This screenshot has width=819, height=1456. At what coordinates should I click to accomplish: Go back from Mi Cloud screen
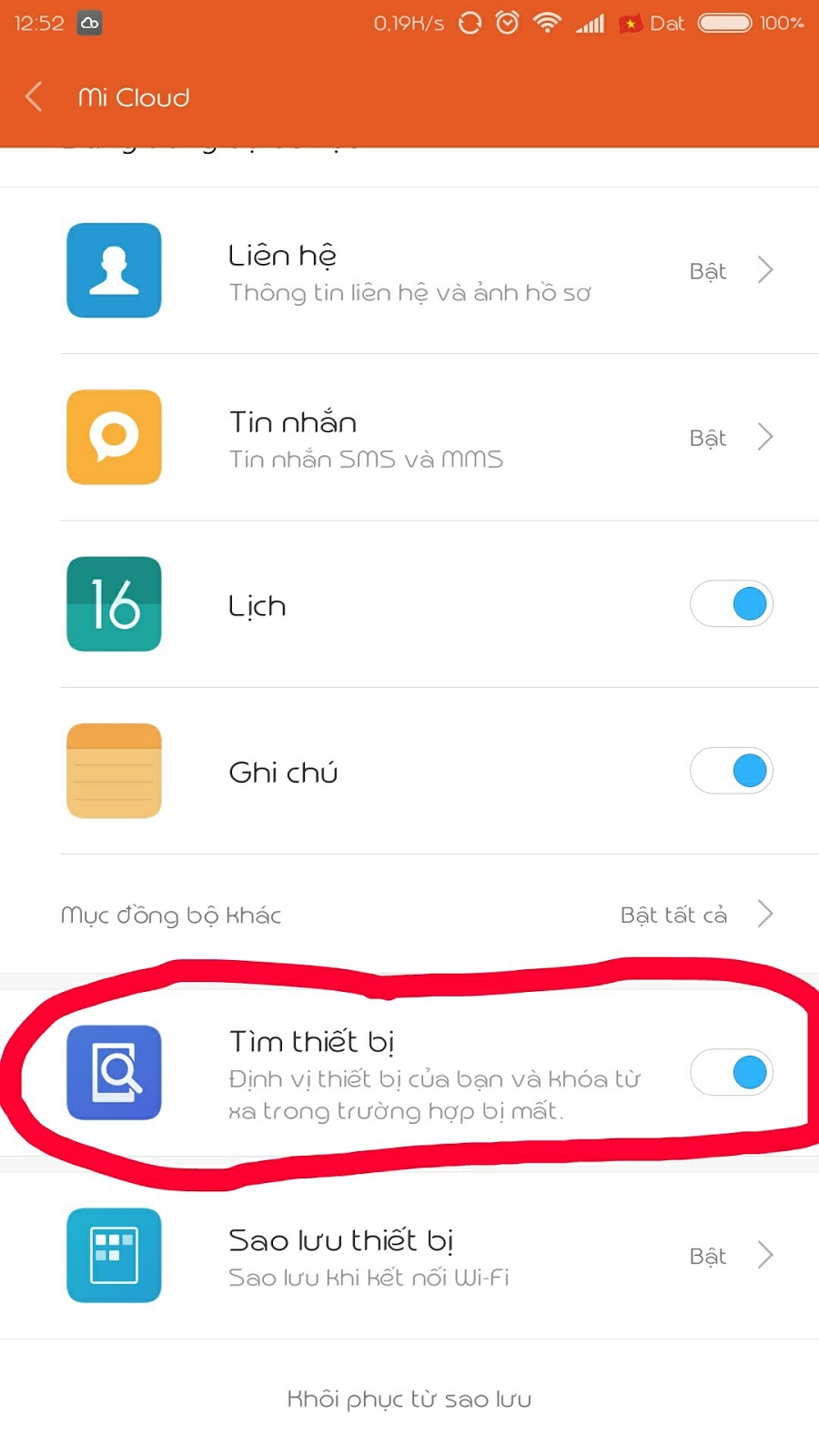pos(35,96)
